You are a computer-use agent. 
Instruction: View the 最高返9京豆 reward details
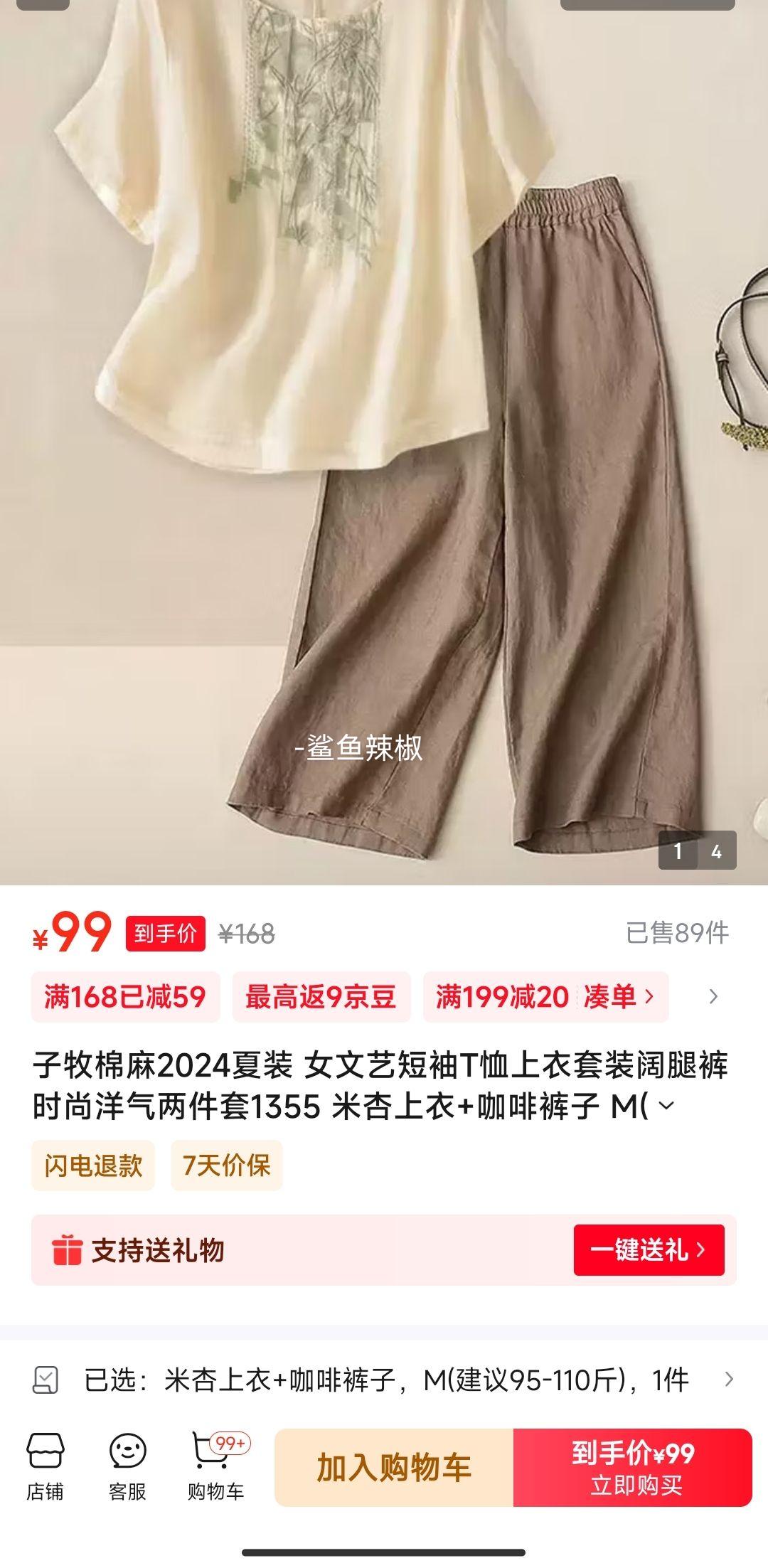(x=321, y=997)
